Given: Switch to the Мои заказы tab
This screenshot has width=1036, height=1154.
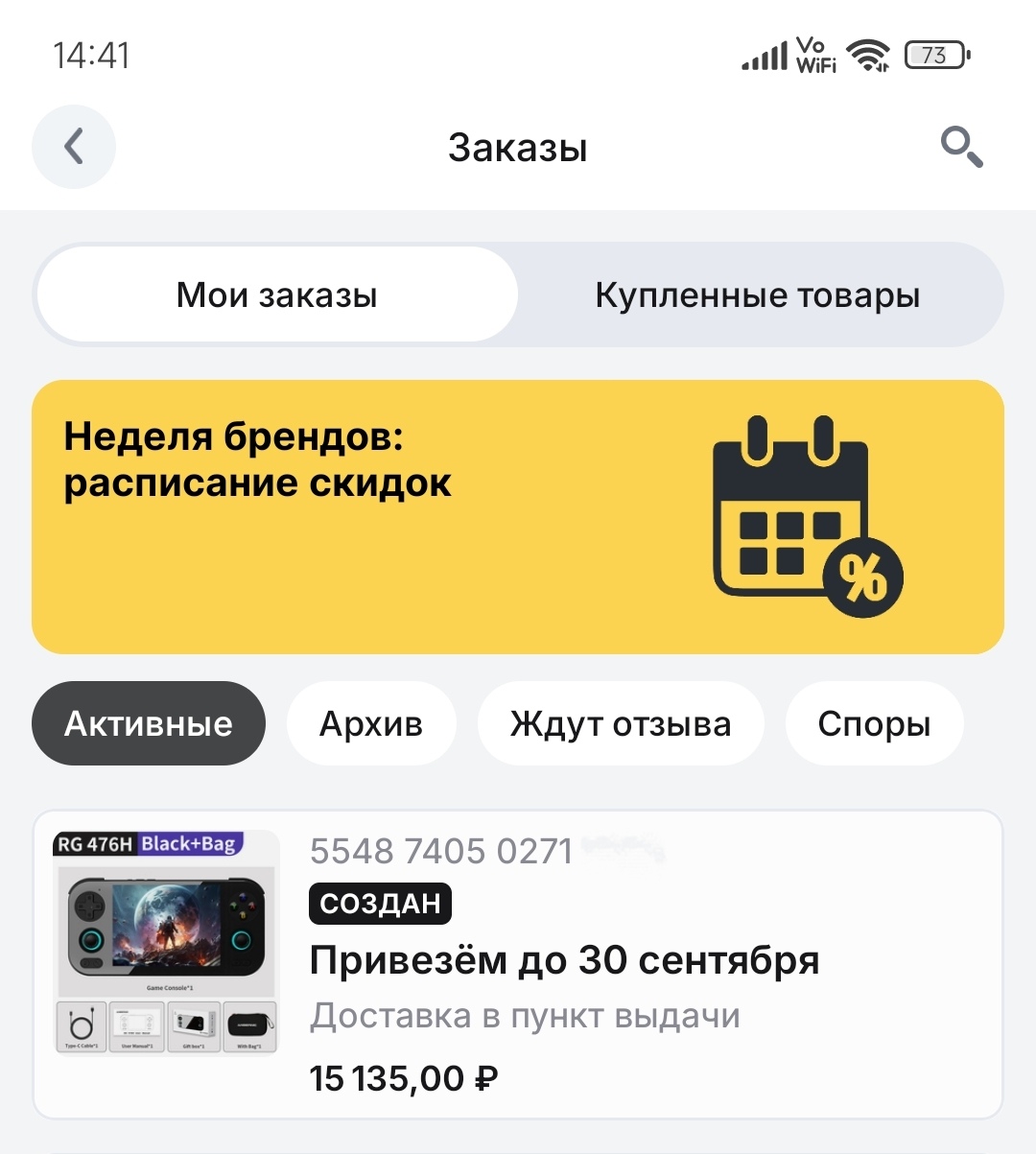Looking at the screenshot, I should tap(276, 294).
